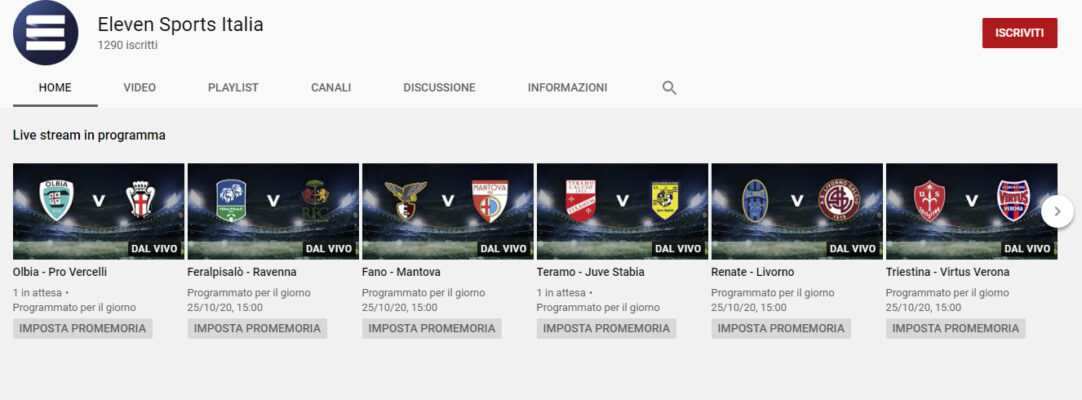This screenshot has width=1082, height=400.
Task: Set reminder for Teramo - Juve Stabia
Action: click(606, 328)
